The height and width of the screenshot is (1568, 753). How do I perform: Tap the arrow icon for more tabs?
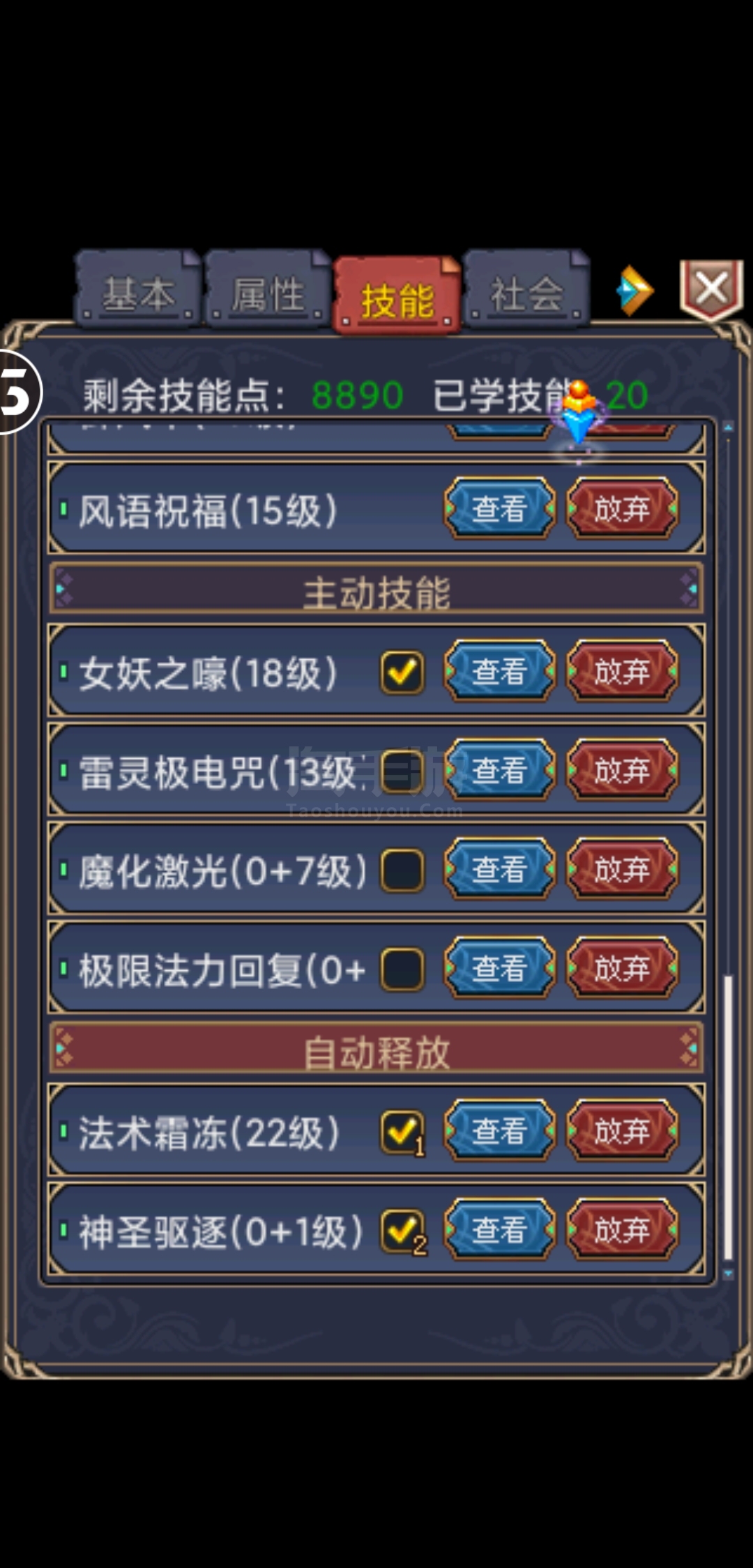[x=634, y=290]
